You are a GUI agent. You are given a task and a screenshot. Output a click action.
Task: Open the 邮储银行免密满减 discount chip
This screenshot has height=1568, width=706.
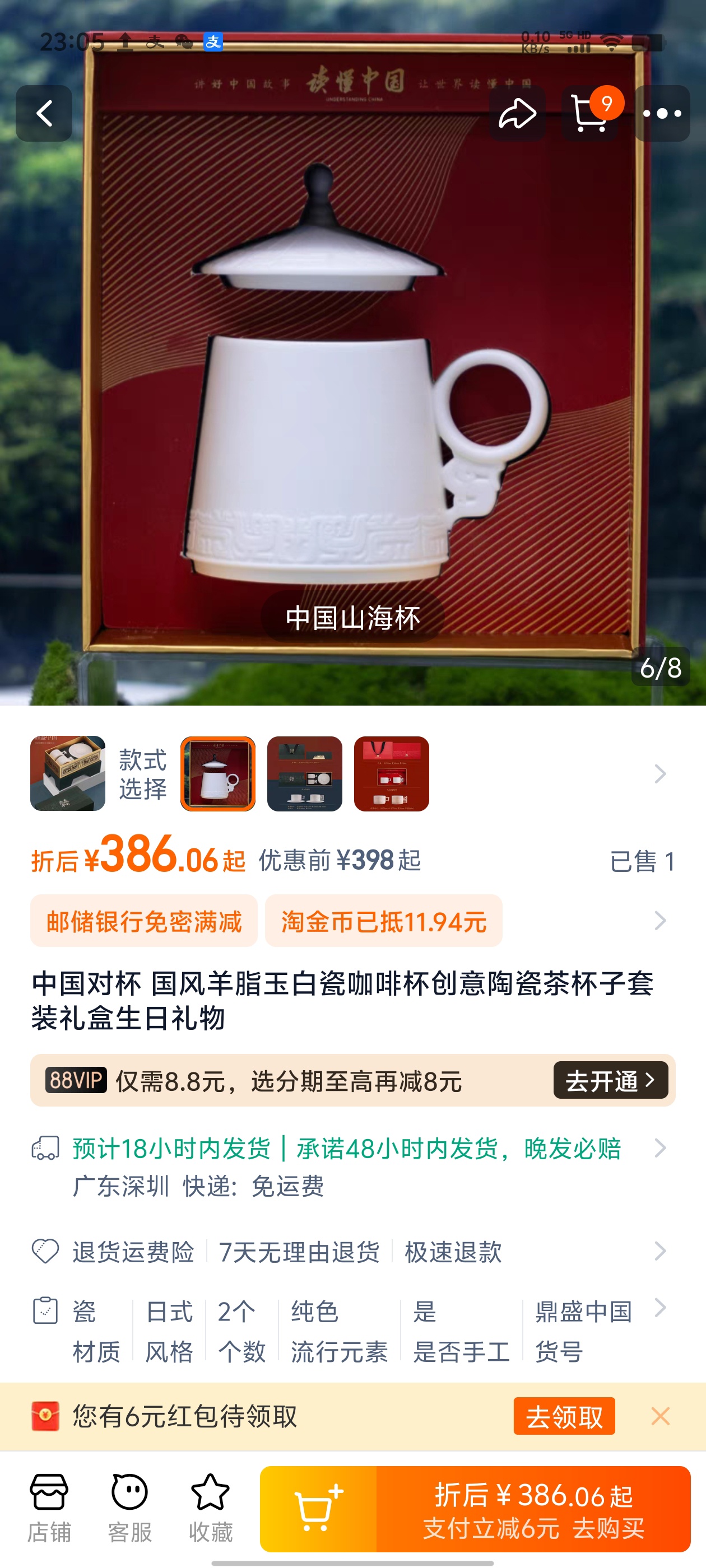[x=144, y=921]
